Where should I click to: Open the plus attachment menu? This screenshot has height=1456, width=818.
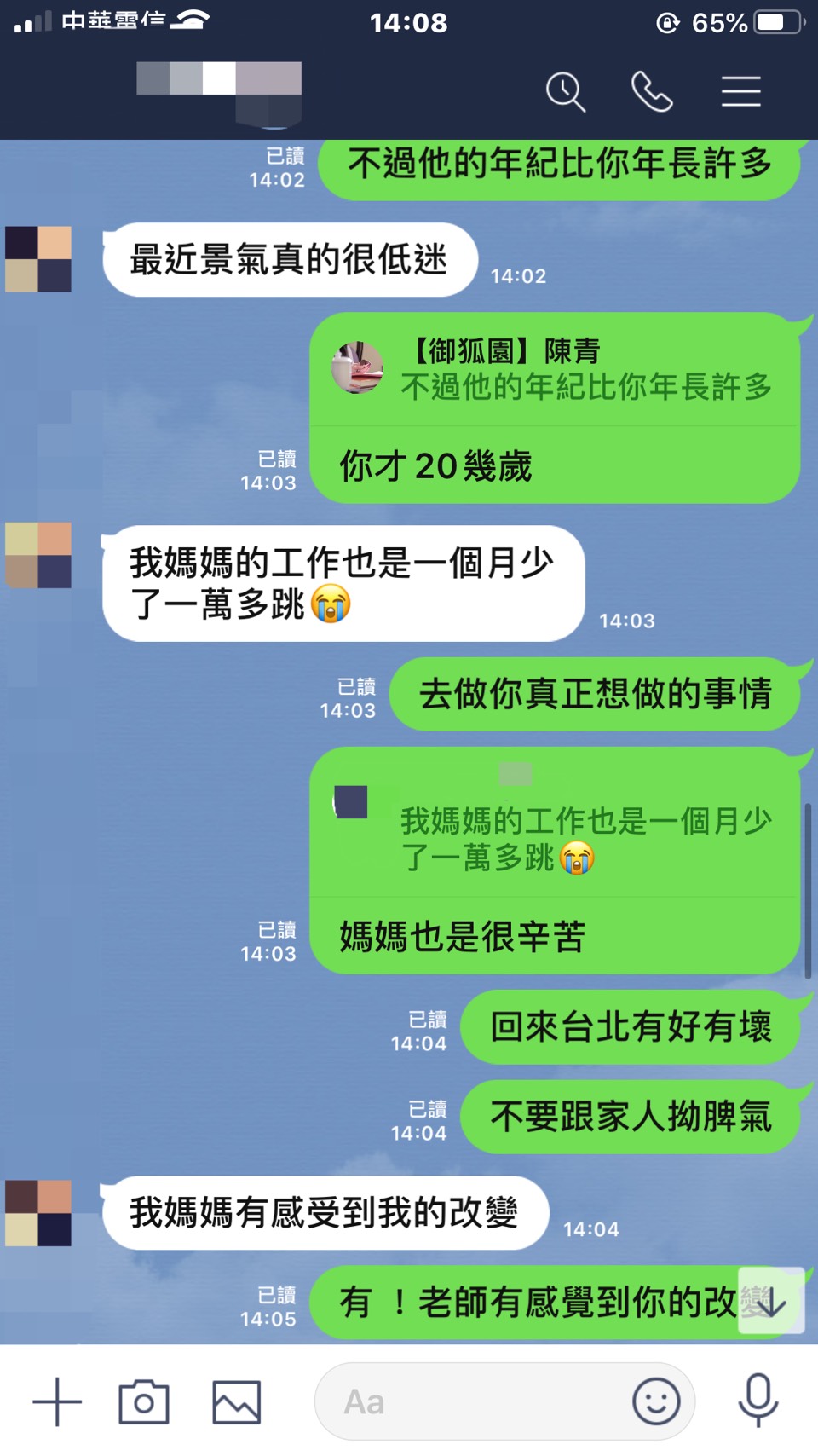click(x=57, y=1401)
